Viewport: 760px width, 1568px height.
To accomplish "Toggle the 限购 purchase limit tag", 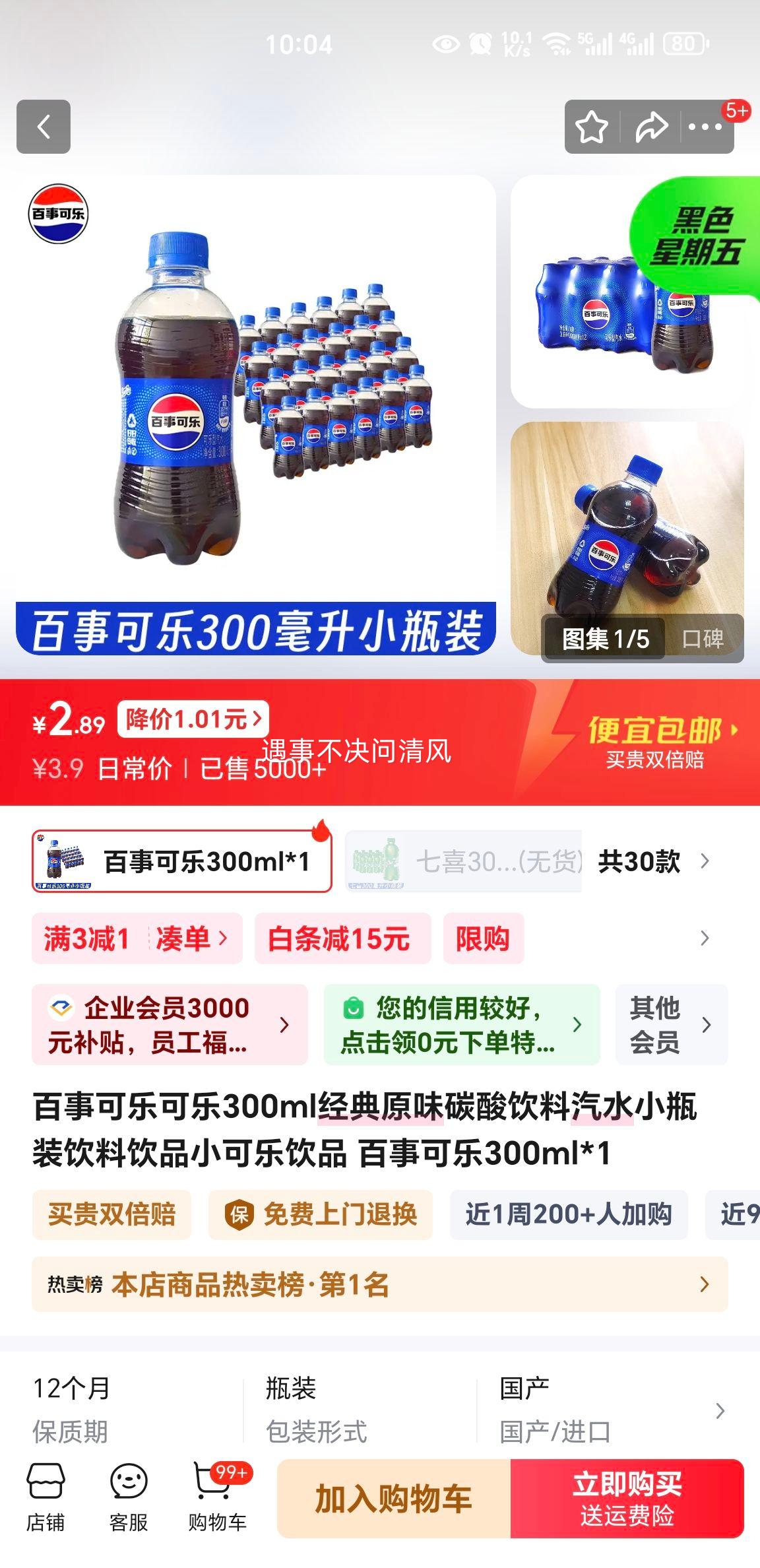I will click(x=484, y=938).
